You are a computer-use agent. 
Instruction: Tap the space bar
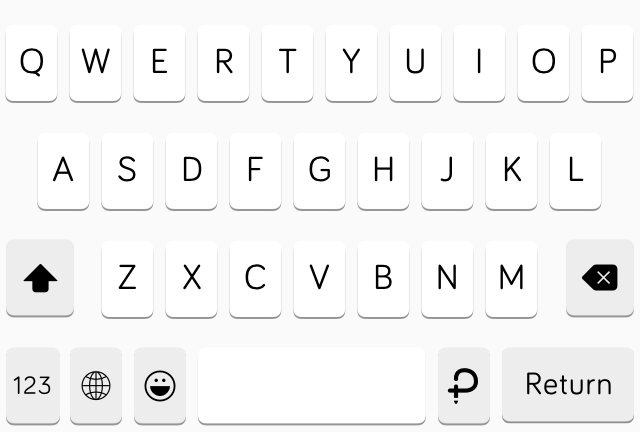311,385
